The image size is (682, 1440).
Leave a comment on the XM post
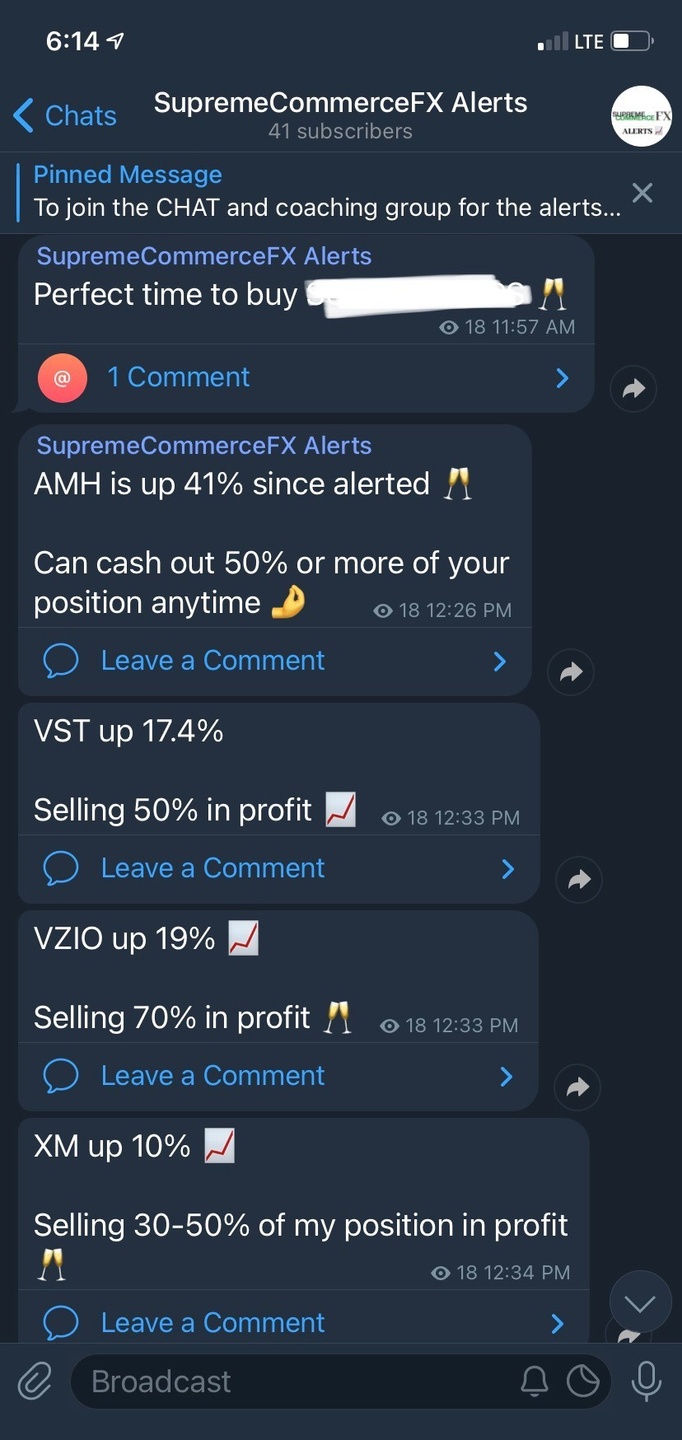pyautogui.click(x=302, y=1323)
